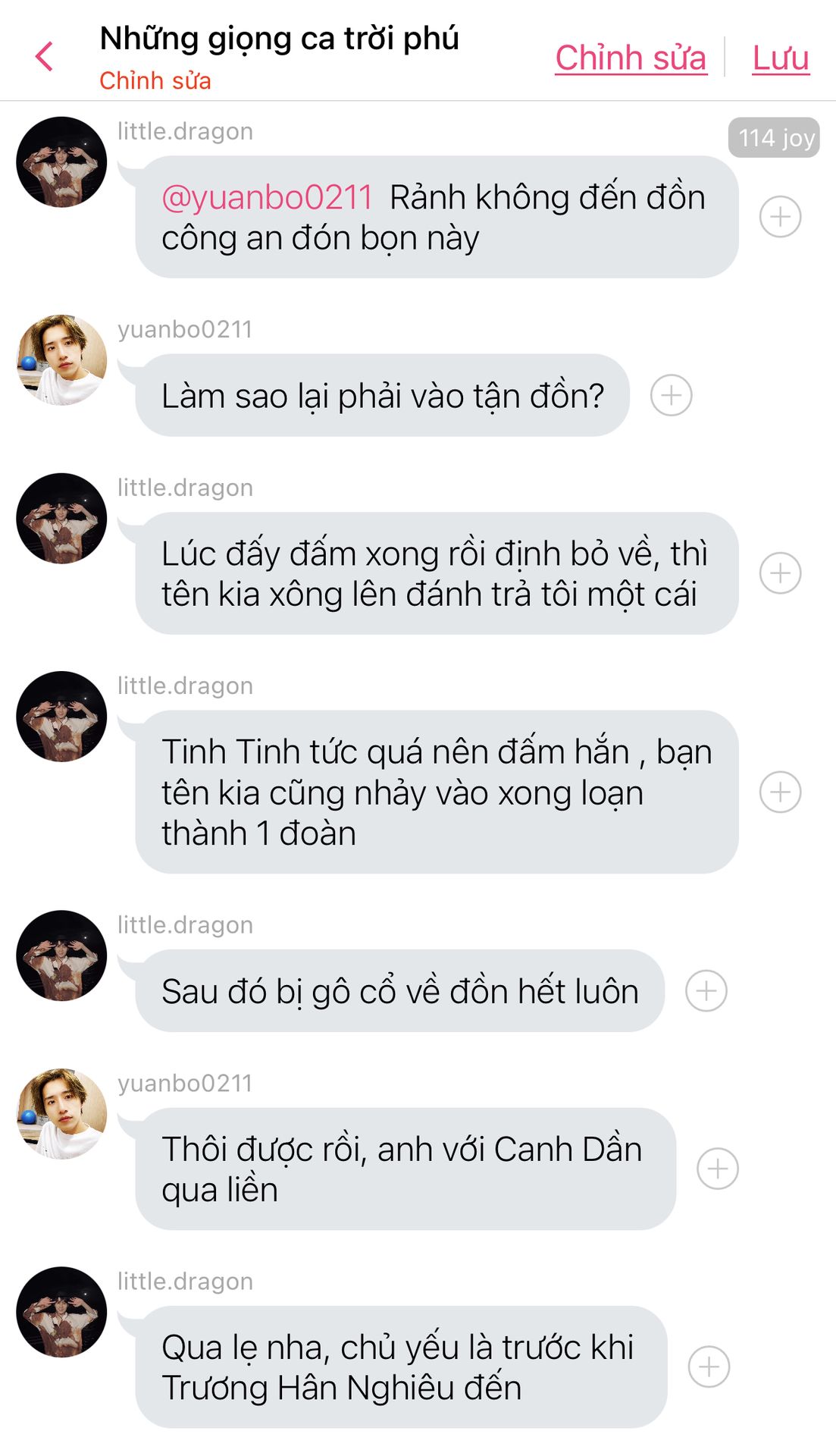This screenshot has height=1456, width=836.
Task: Tap the plus beside "Rảnh không đến đồn" message
Action: click(780, 217)
